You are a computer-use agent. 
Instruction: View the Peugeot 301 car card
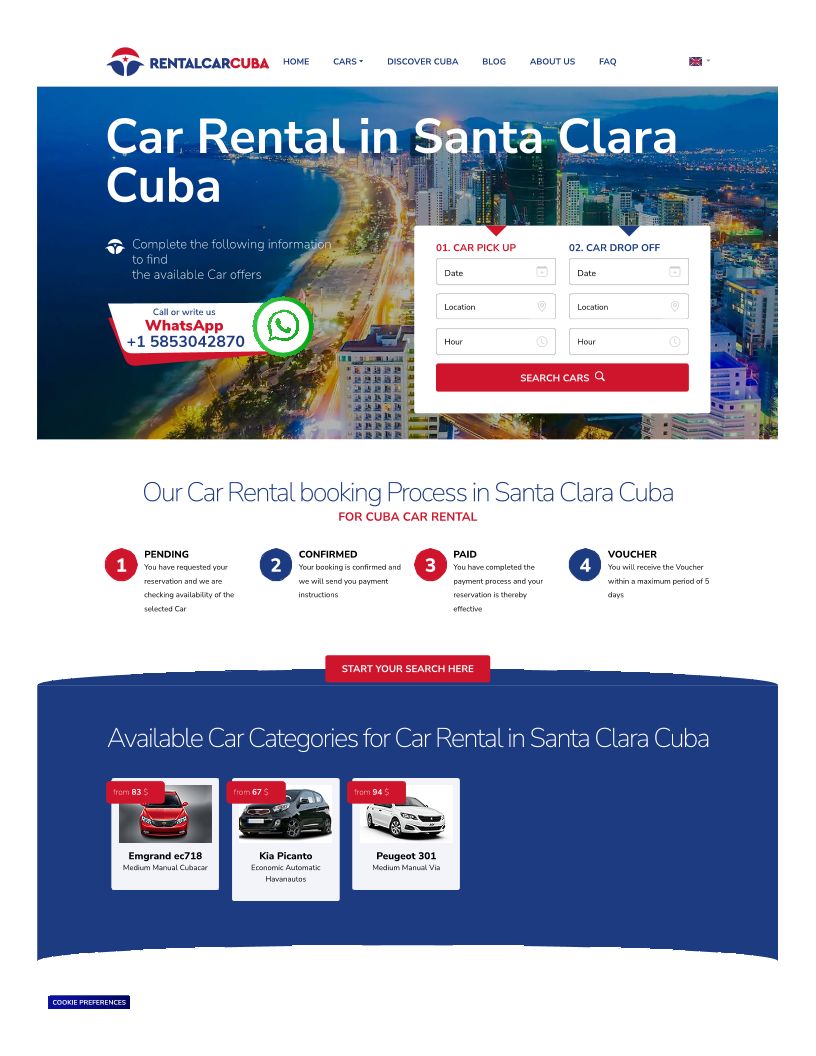[406, 834]
